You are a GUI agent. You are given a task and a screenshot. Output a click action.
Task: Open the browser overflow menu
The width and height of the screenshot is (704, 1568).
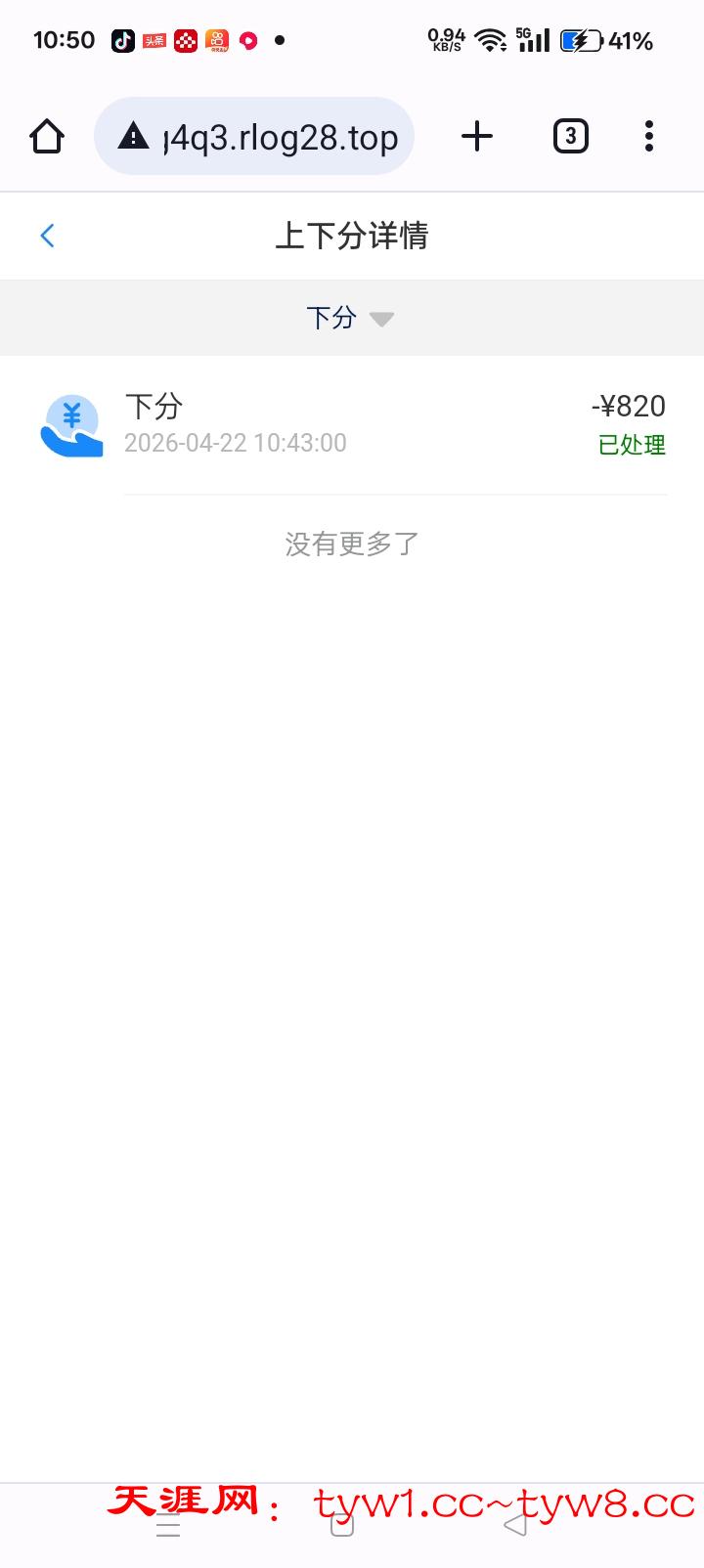point(649,137)
